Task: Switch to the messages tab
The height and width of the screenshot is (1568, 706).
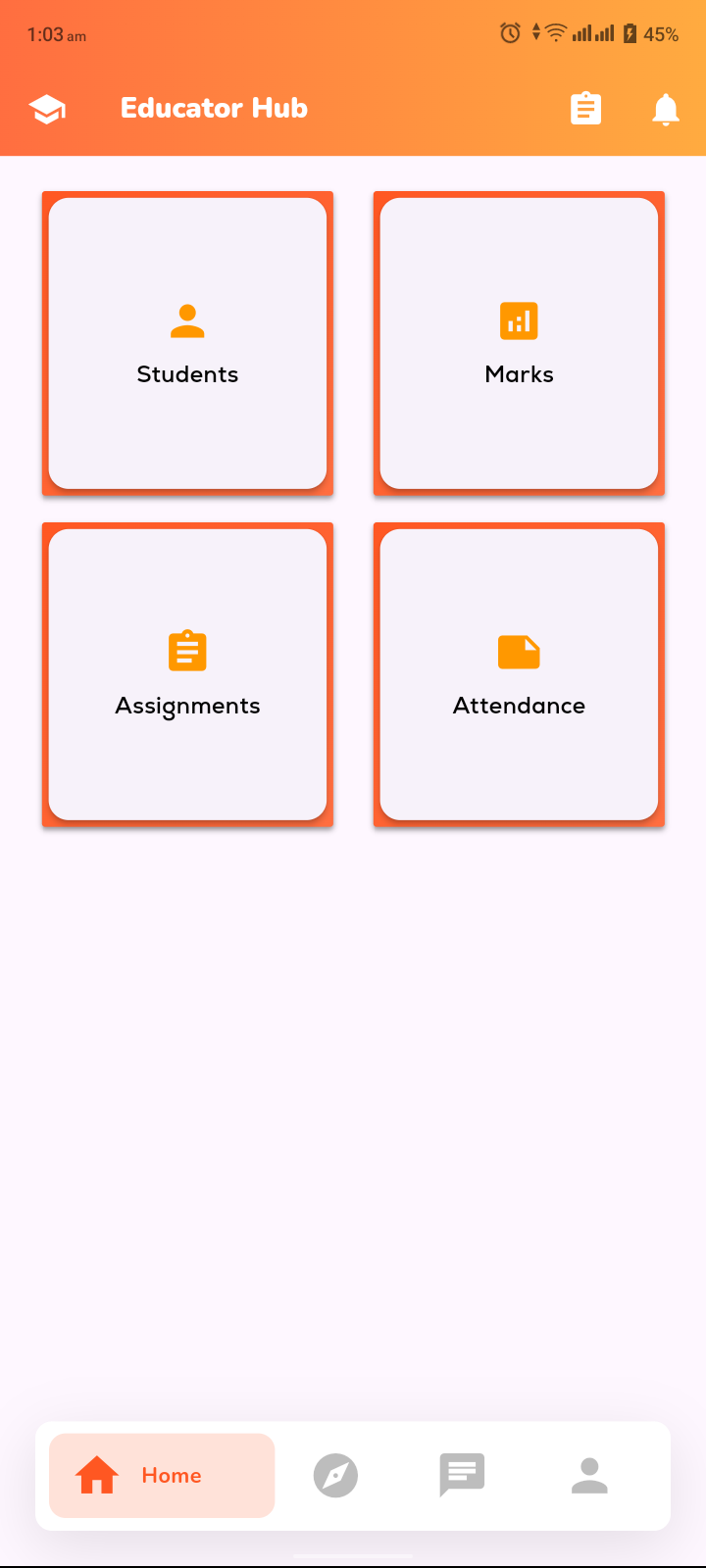Action: point(462,1475)
